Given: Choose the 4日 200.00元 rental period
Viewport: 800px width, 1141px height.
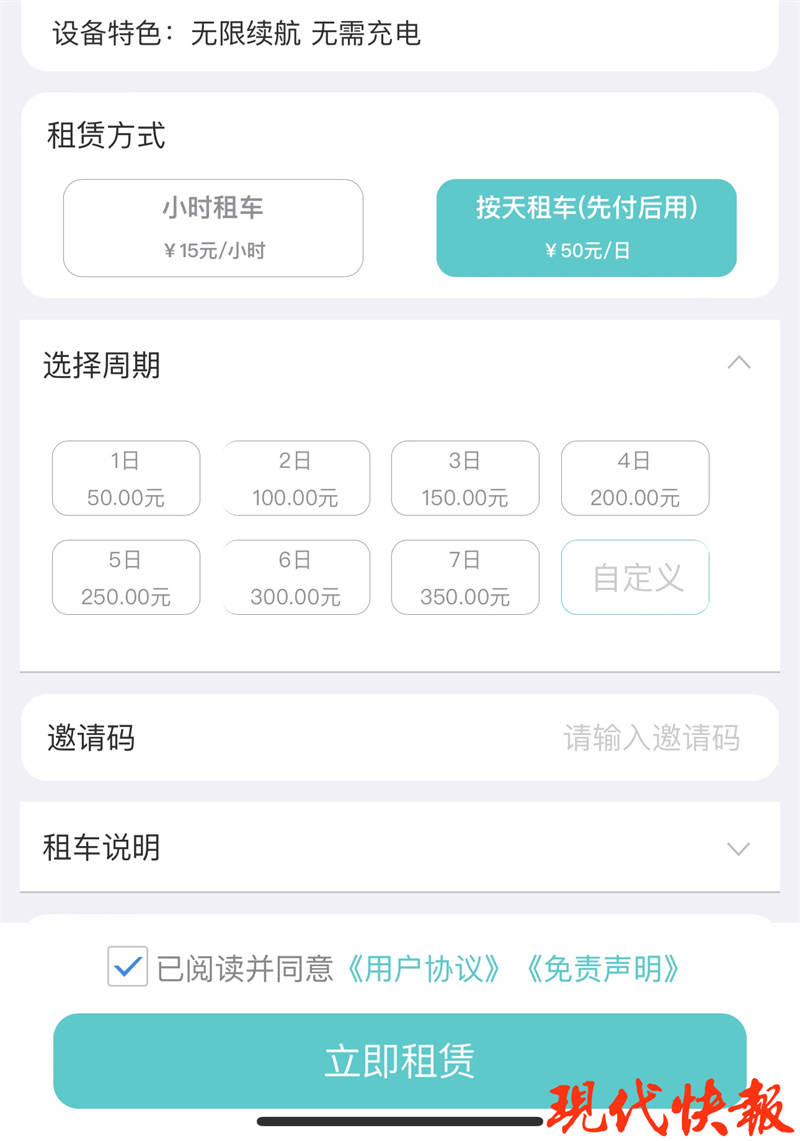Looking at the screenshot, I should [635, 478].
